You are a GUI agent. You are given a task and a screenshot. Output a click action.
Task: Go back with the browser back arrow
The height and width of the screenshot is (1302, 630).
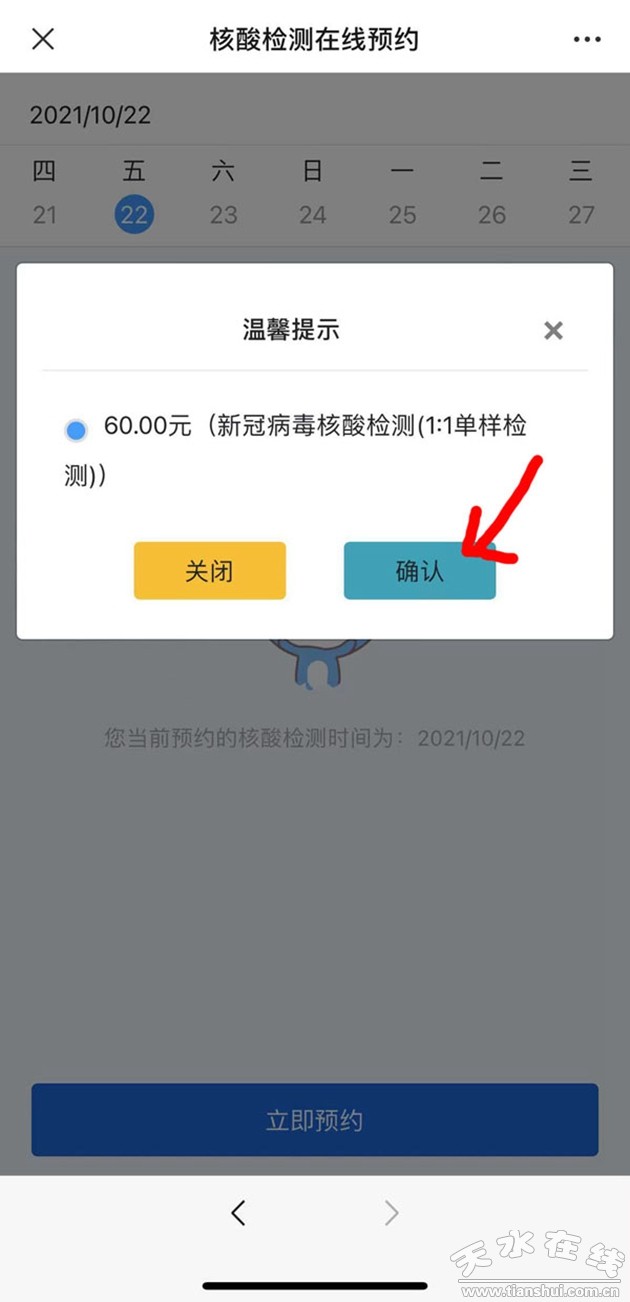238,1213
